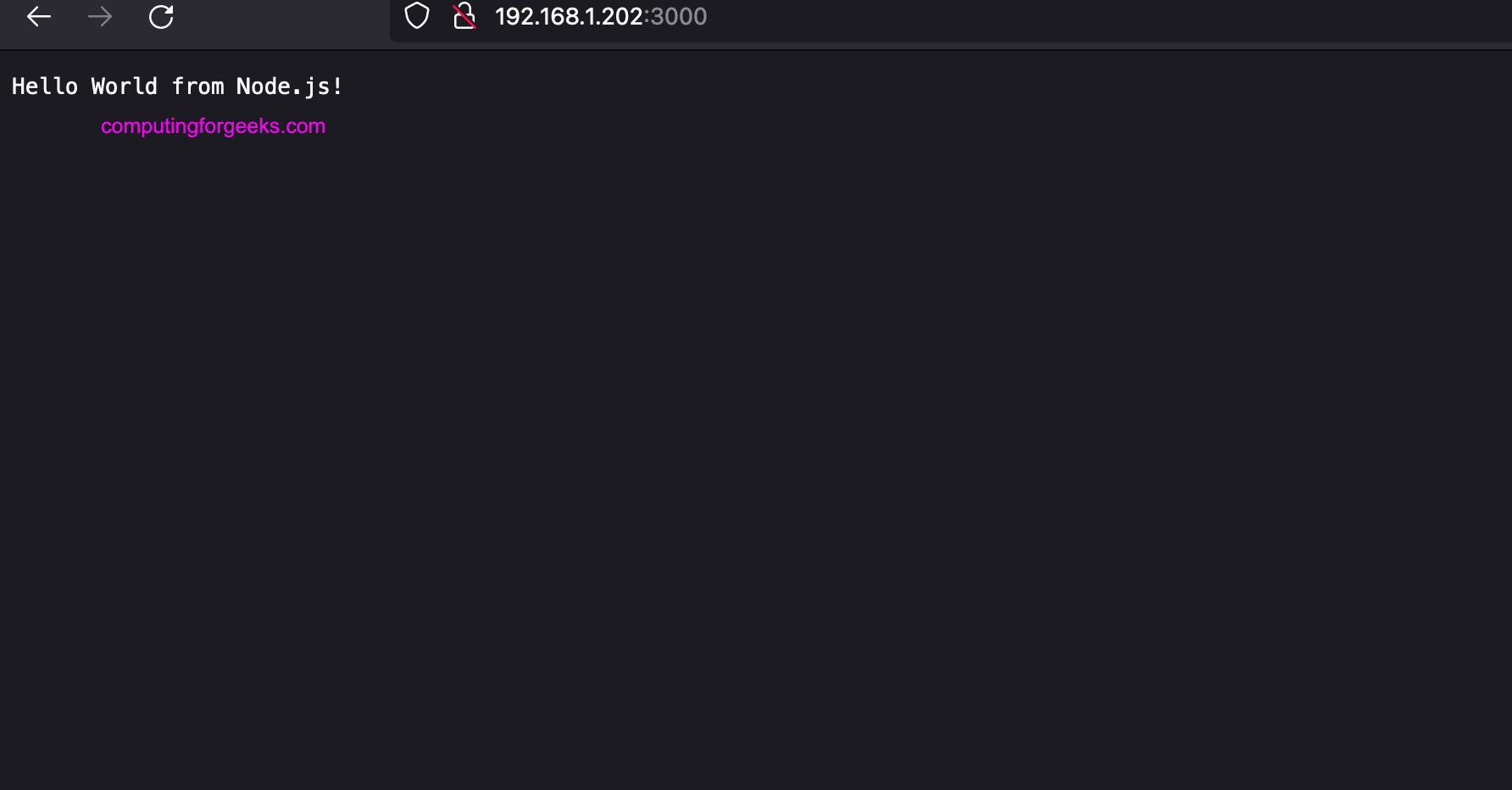
Task: View insecure connection padlock info
Action: pyautogui.click(x=464, y=16)
